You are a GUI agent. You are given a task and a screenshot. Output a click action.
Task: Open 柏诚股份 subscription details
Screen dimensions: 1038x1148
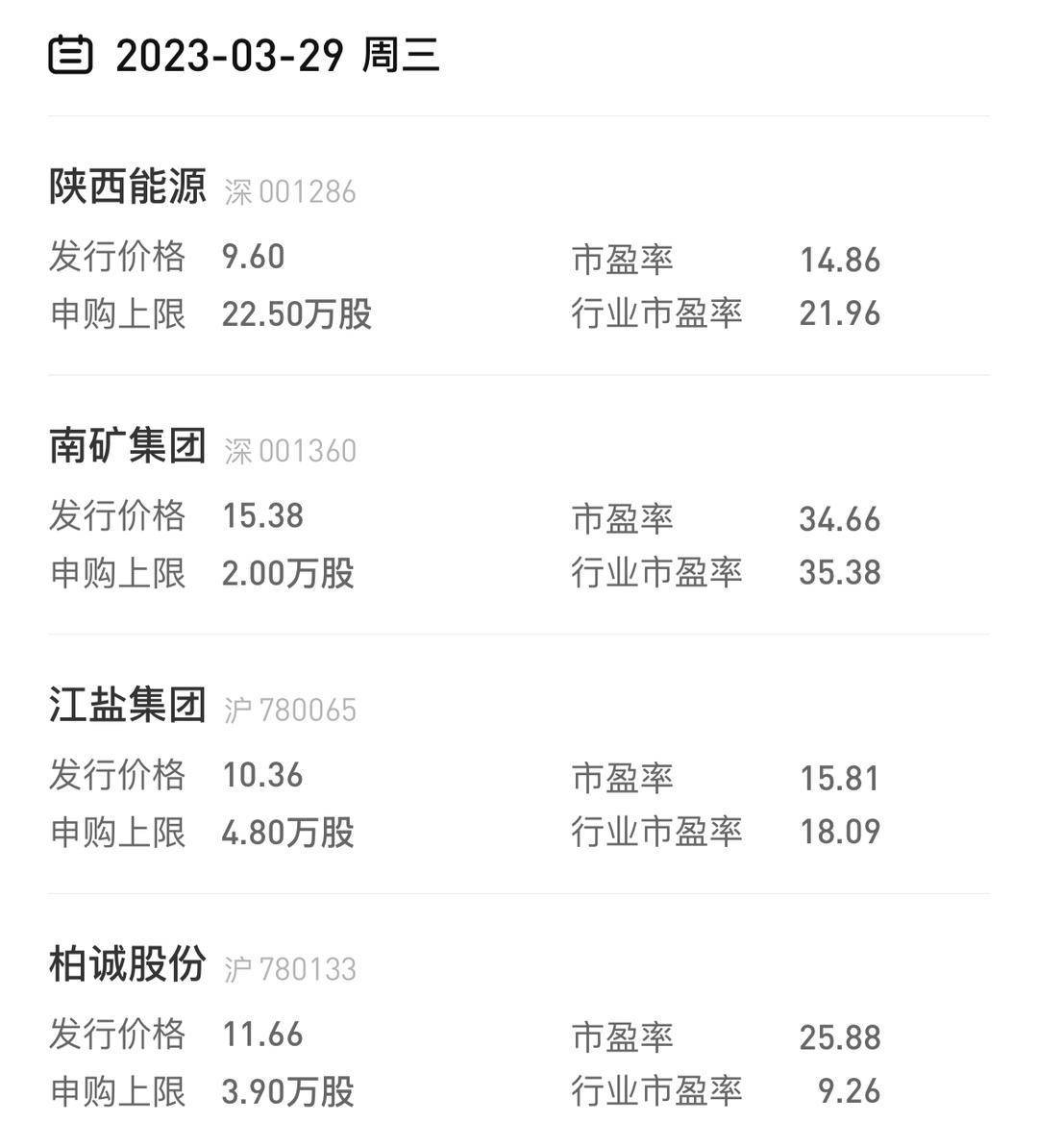128,964
